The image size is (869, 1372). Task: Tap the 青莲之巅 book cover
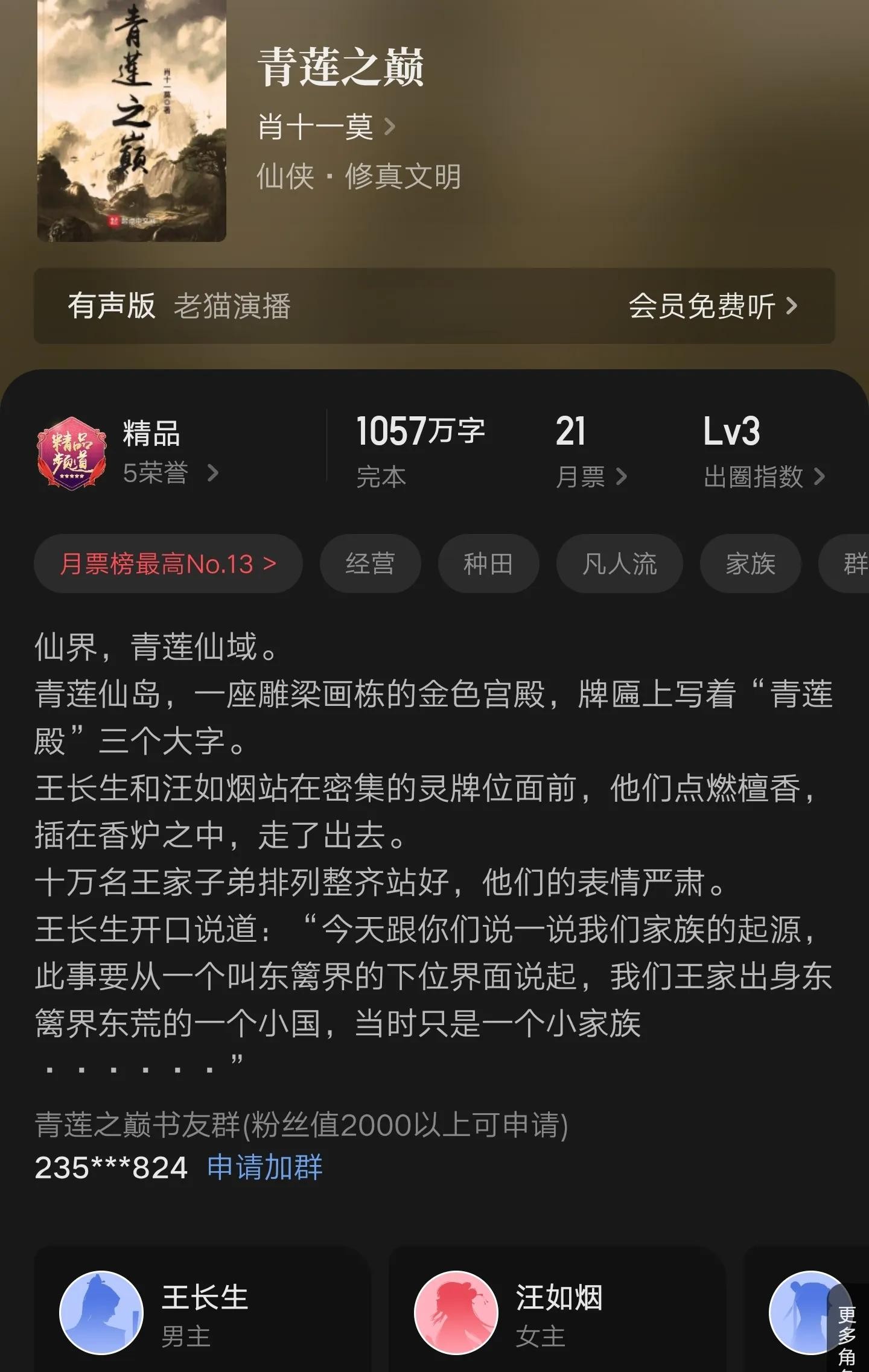(x=132, y=121)
